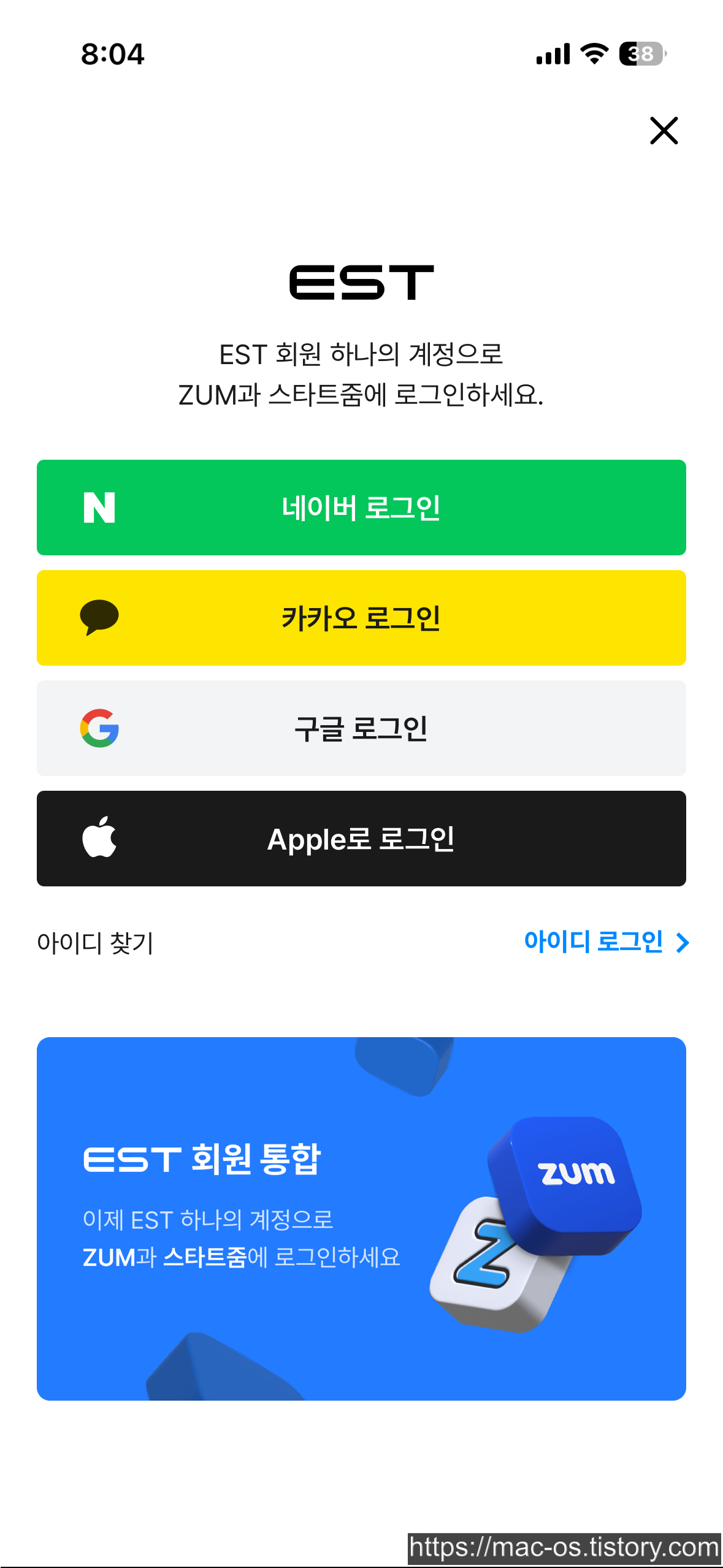Go to 아이디 로그인
This screenshot has height=1568, width=723.
[x=606, y=942]
